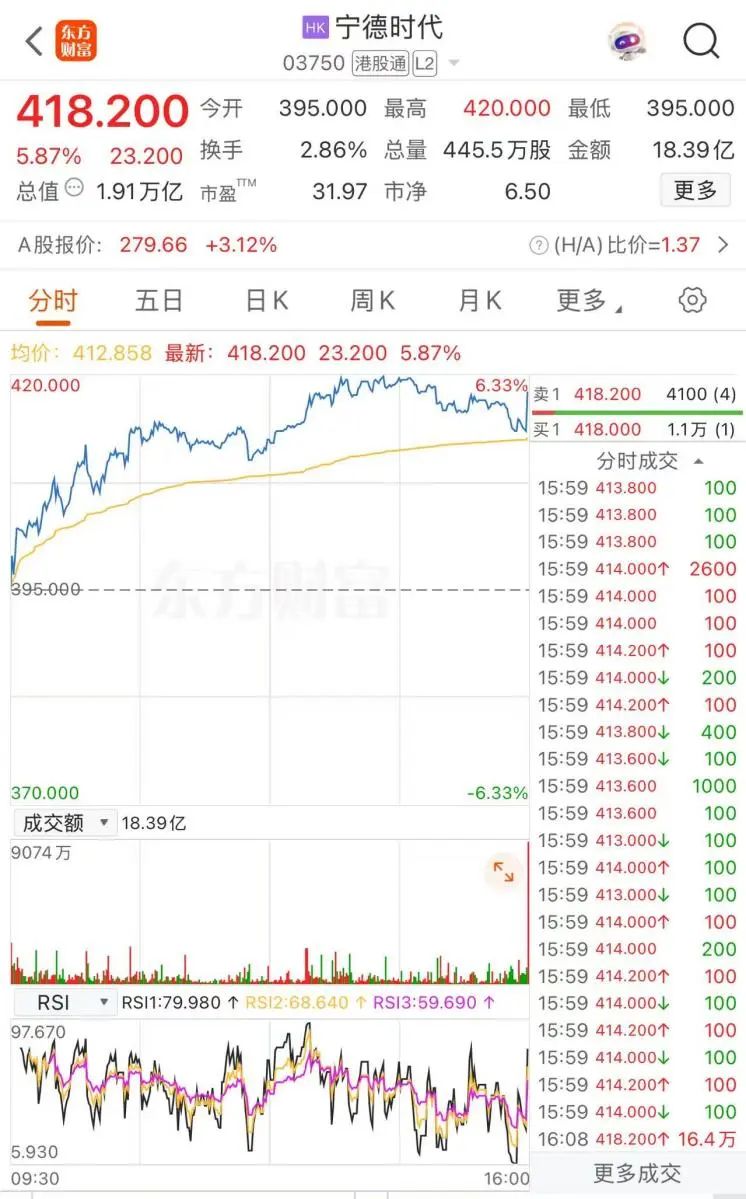Go back using the top-left arrow
The height and width of the screenshot is (1199, 746).
[x=34, y=41]
